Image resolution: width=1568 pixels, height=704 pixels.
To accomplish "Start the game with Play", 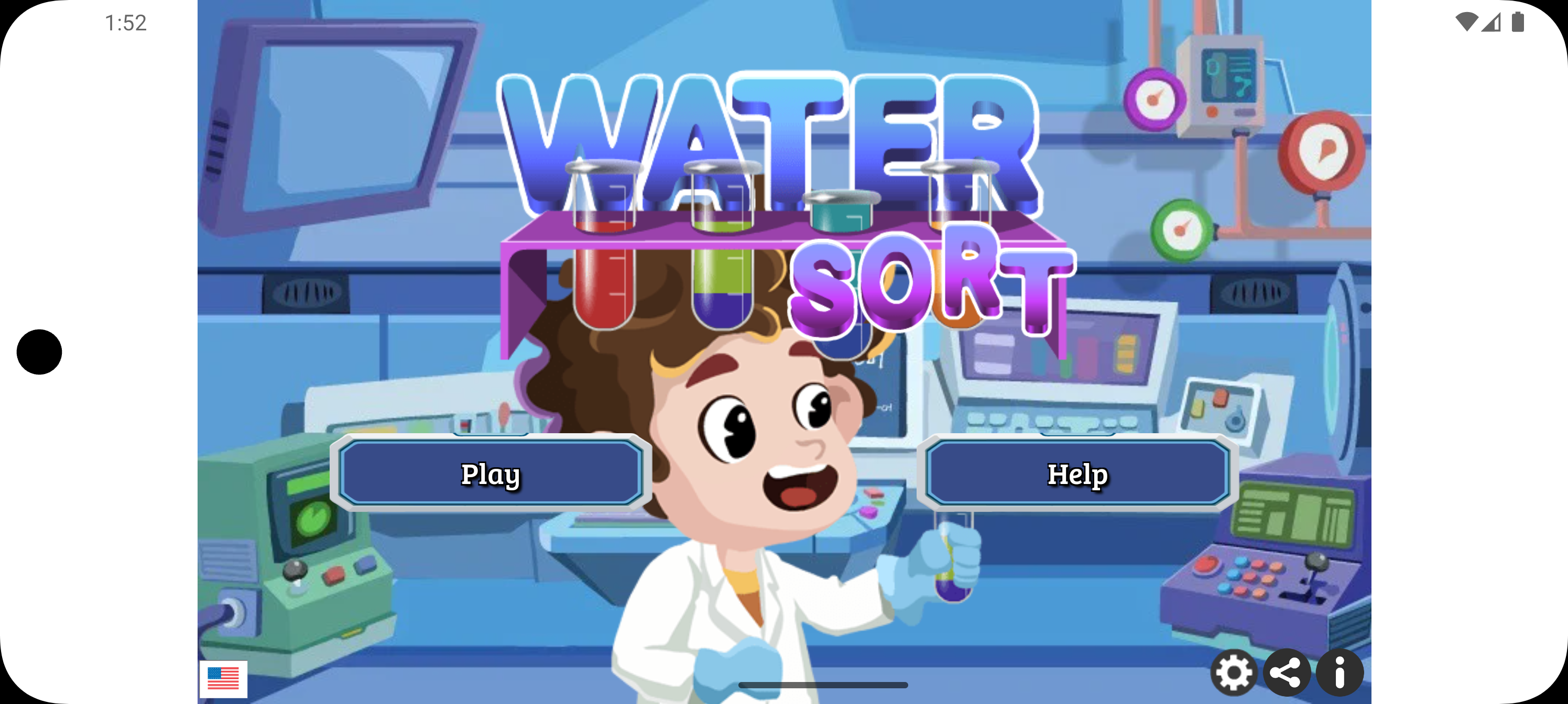I will point(491,474).
